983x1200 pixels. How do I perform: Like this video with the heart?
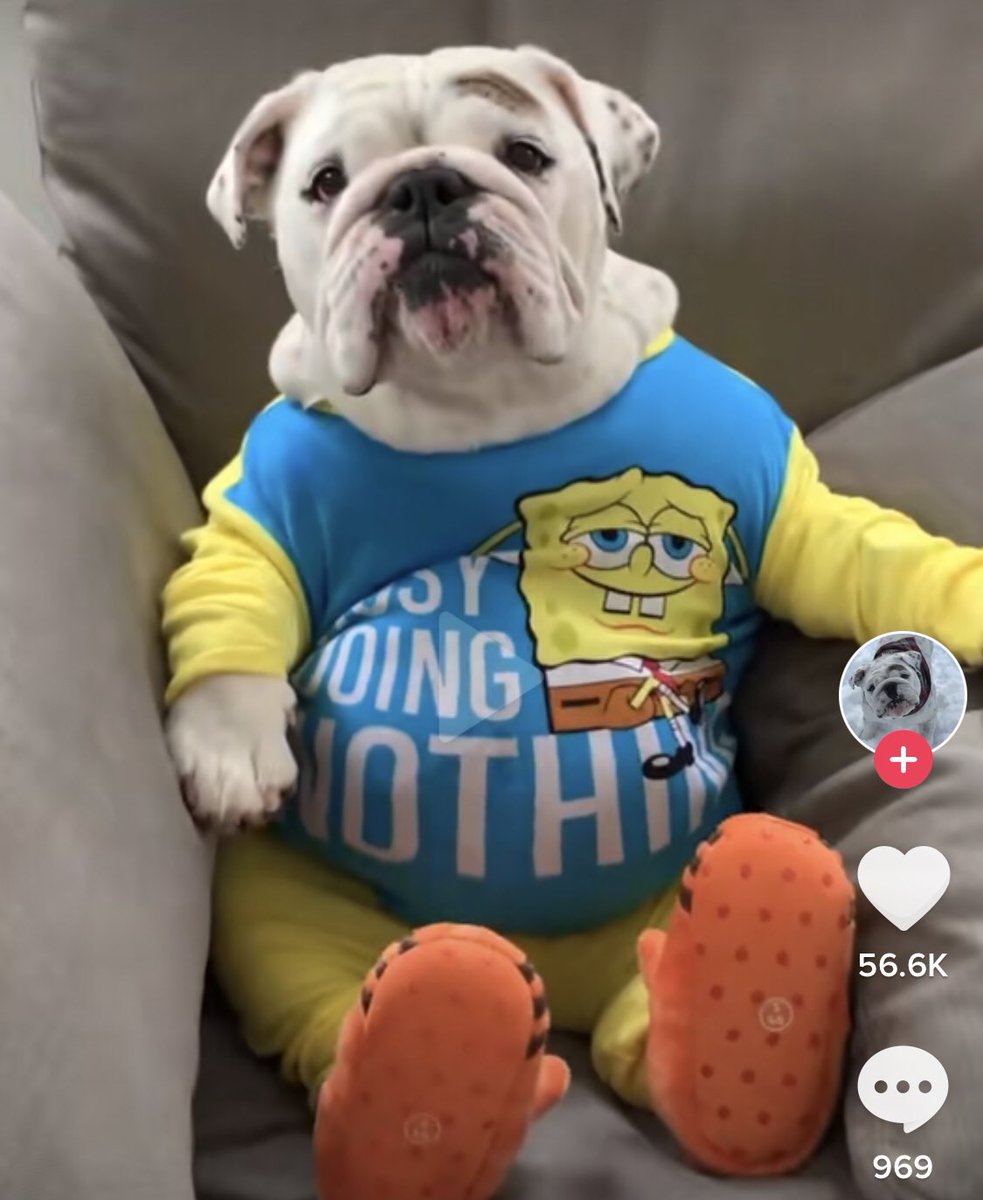pos(903,887)
